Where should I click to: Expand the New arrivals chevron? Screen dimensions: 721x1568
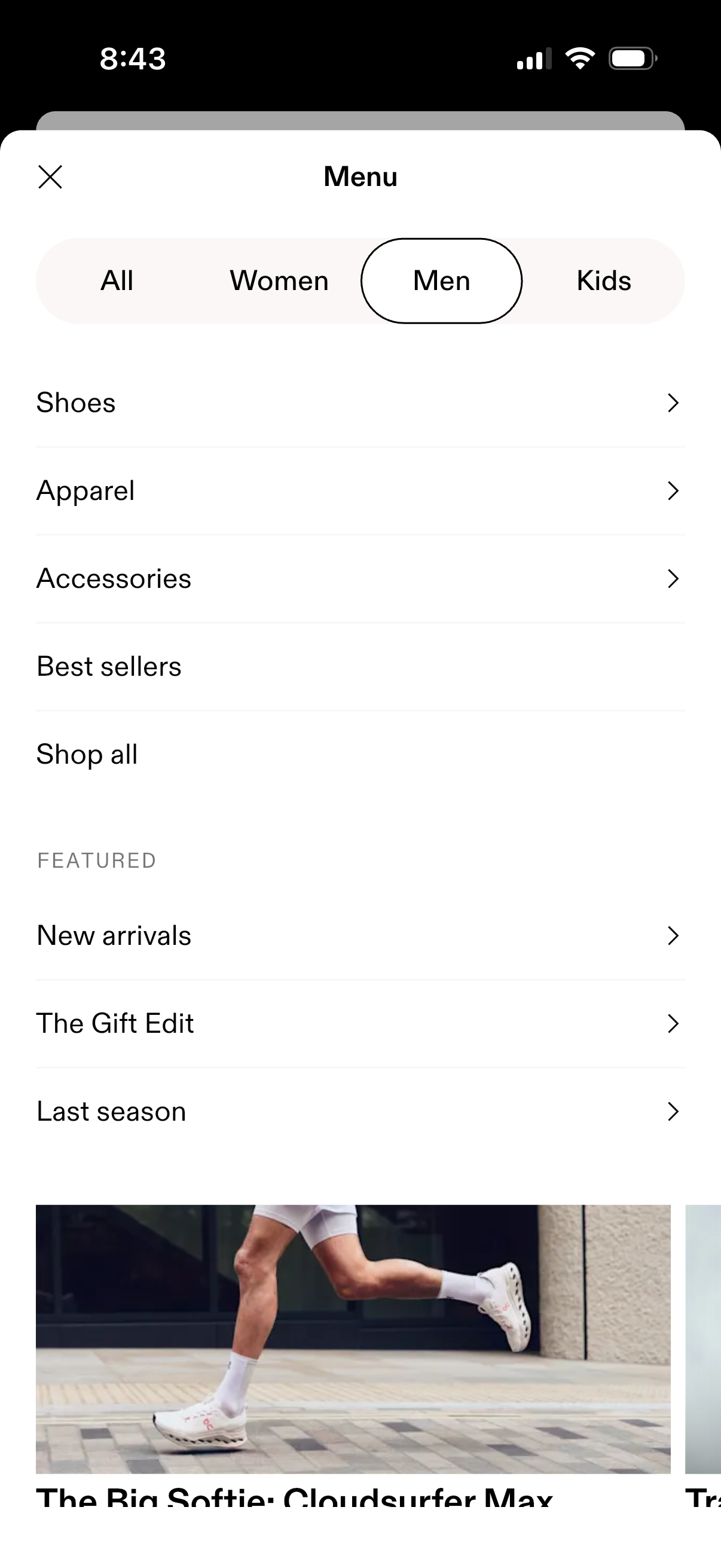point(672,935)
